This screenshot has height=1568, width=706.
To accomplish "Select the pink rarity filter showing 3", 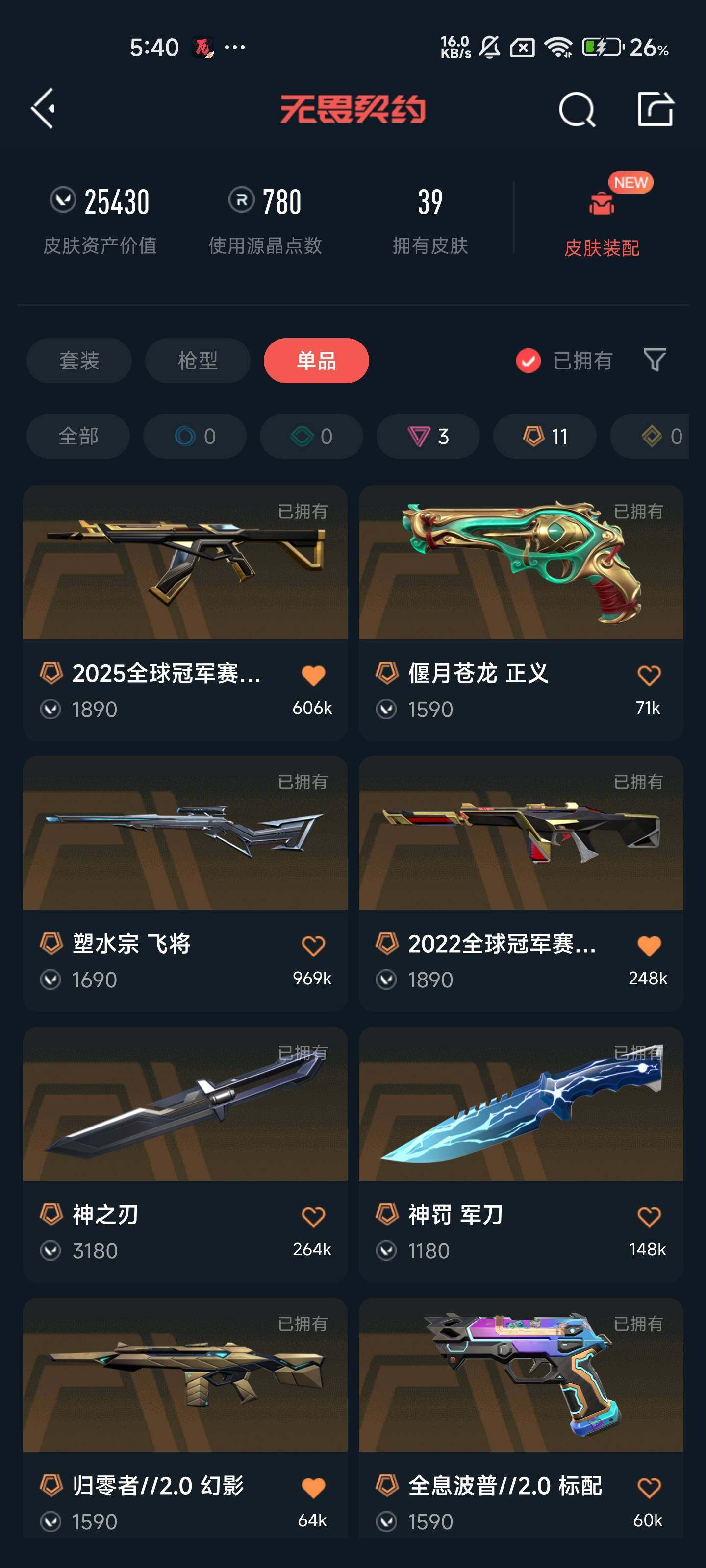I will pyautogui.click(x=427, y=436).
